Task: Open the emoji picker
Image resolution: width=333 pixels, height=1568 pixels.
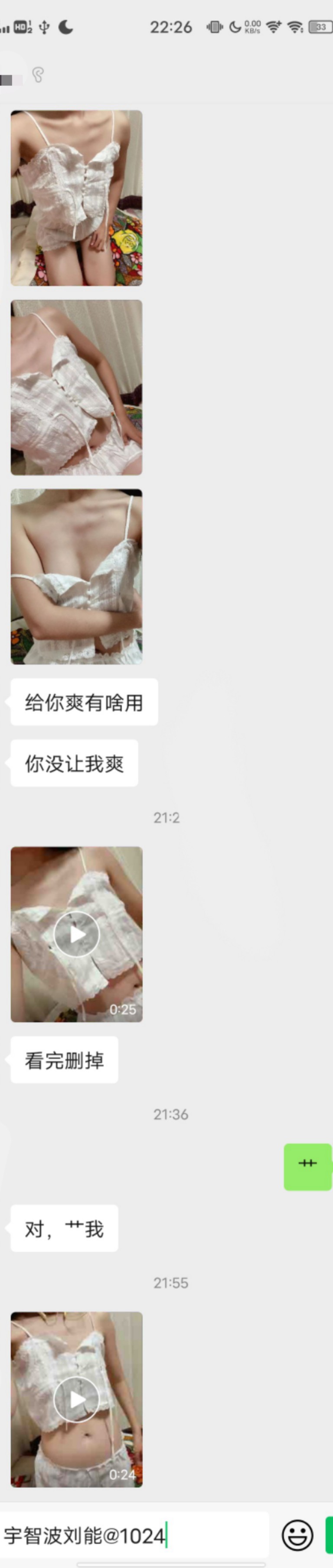Action: (298, 1535)
